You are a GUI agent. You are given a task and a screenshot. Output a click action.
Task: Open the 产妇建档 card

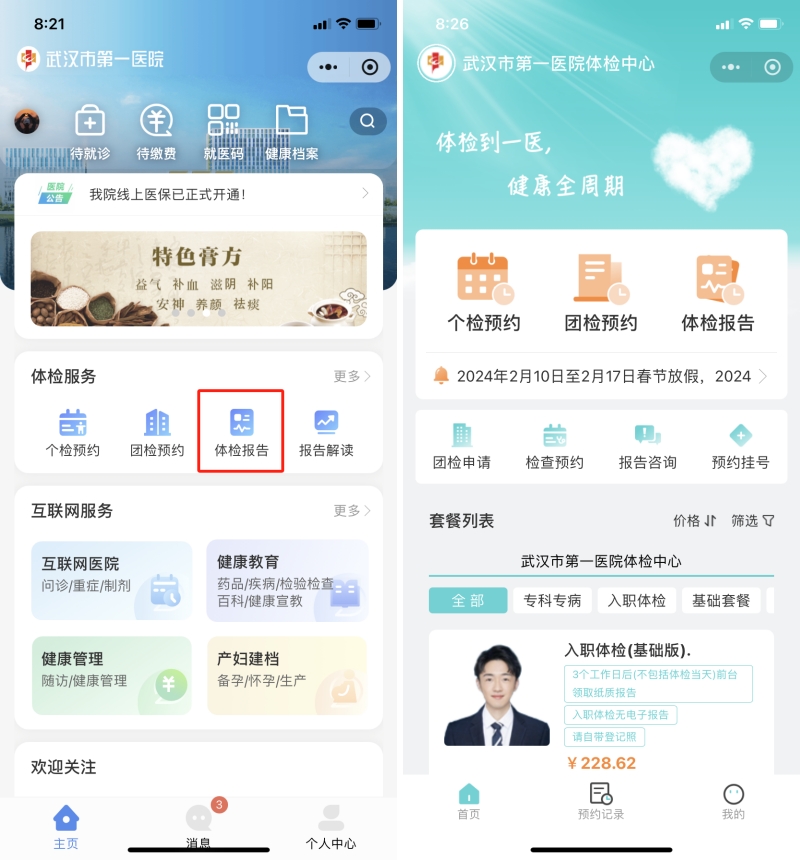pos(287,675)
